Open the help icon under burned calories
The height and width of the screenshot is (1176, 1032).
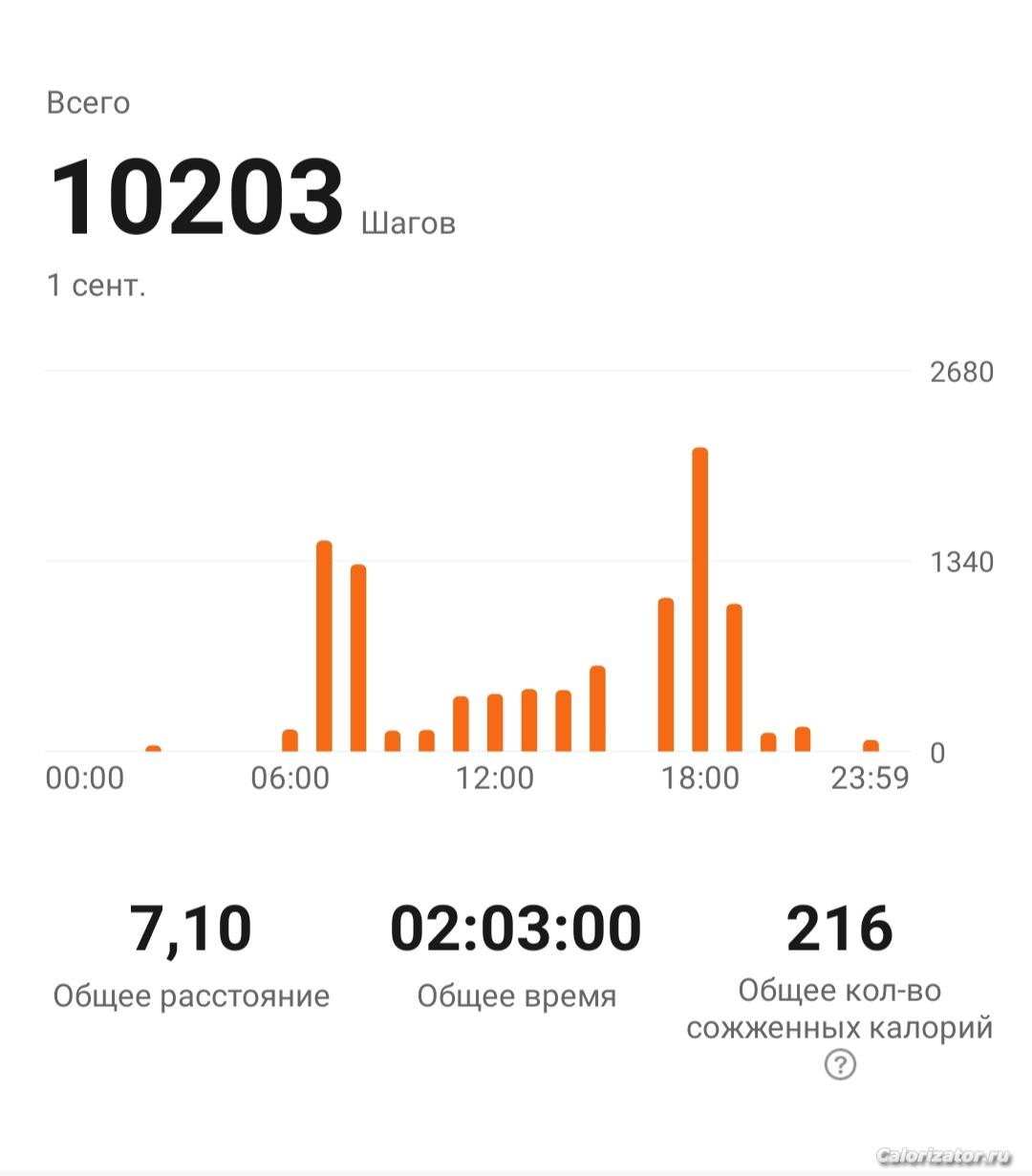840,1064
